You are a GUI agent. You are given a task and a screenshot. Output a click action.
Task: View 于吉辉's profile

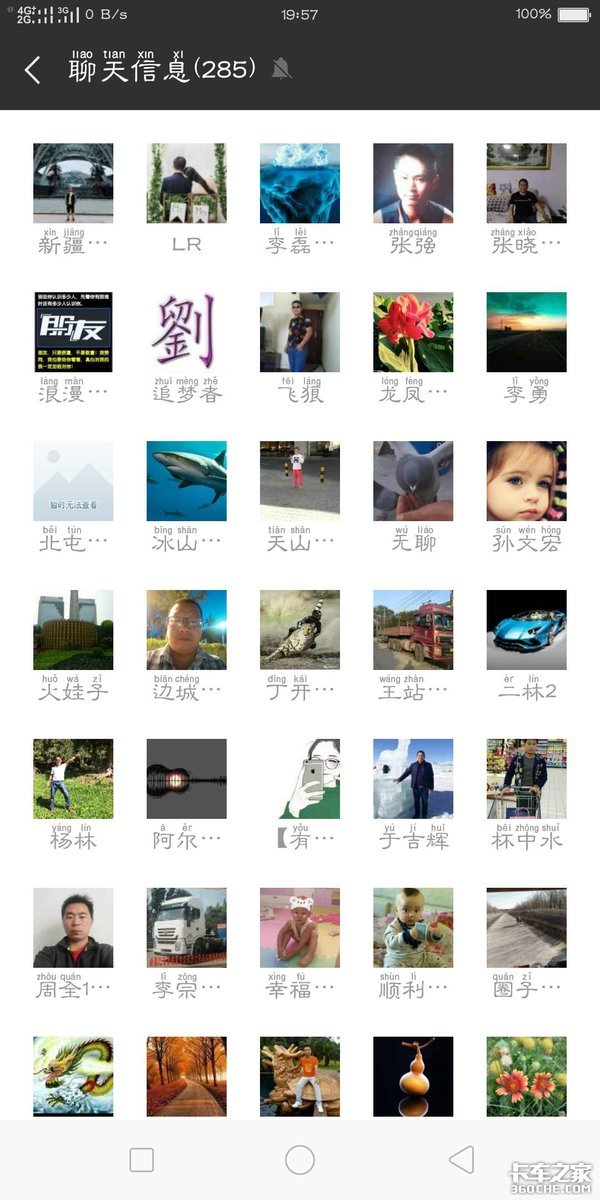pos(413,780)
